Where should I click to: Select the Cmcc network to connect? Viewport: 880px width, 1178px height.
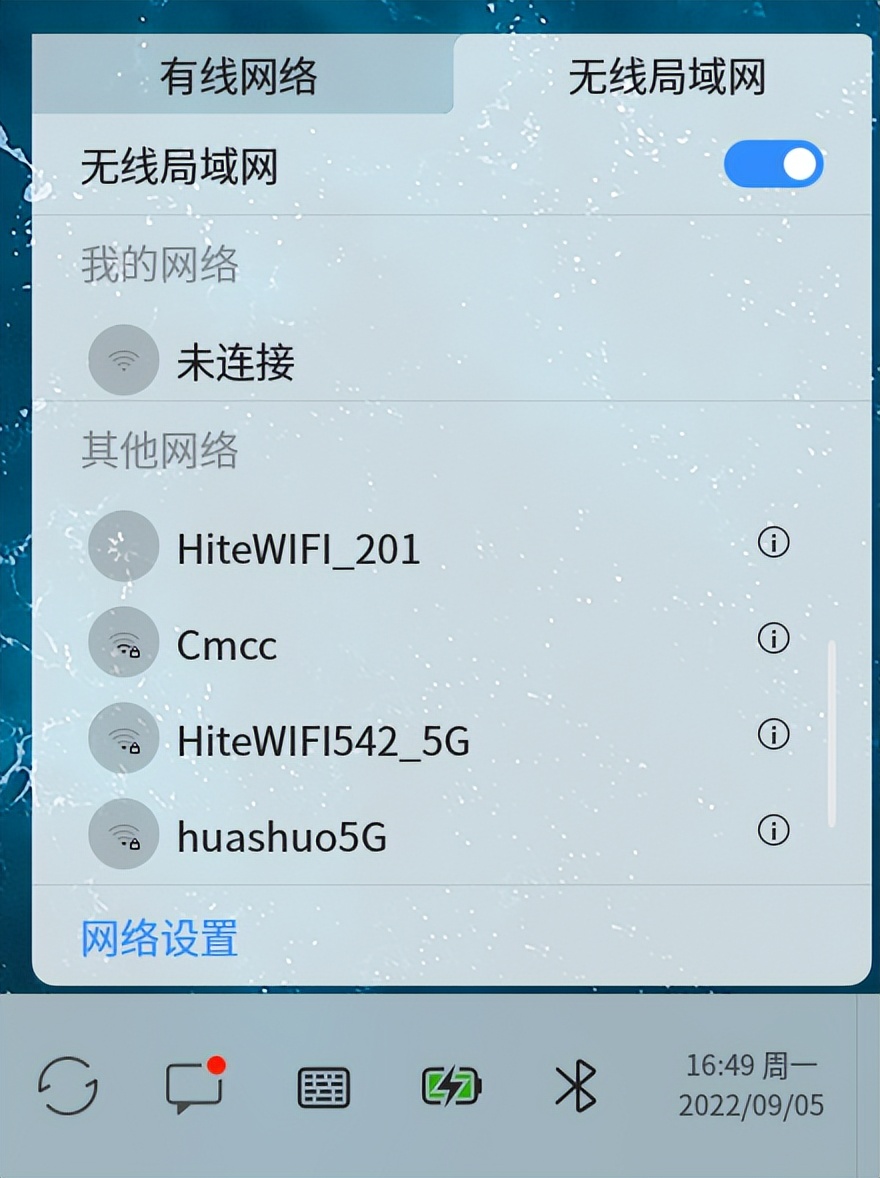click(x=226, y=645)
